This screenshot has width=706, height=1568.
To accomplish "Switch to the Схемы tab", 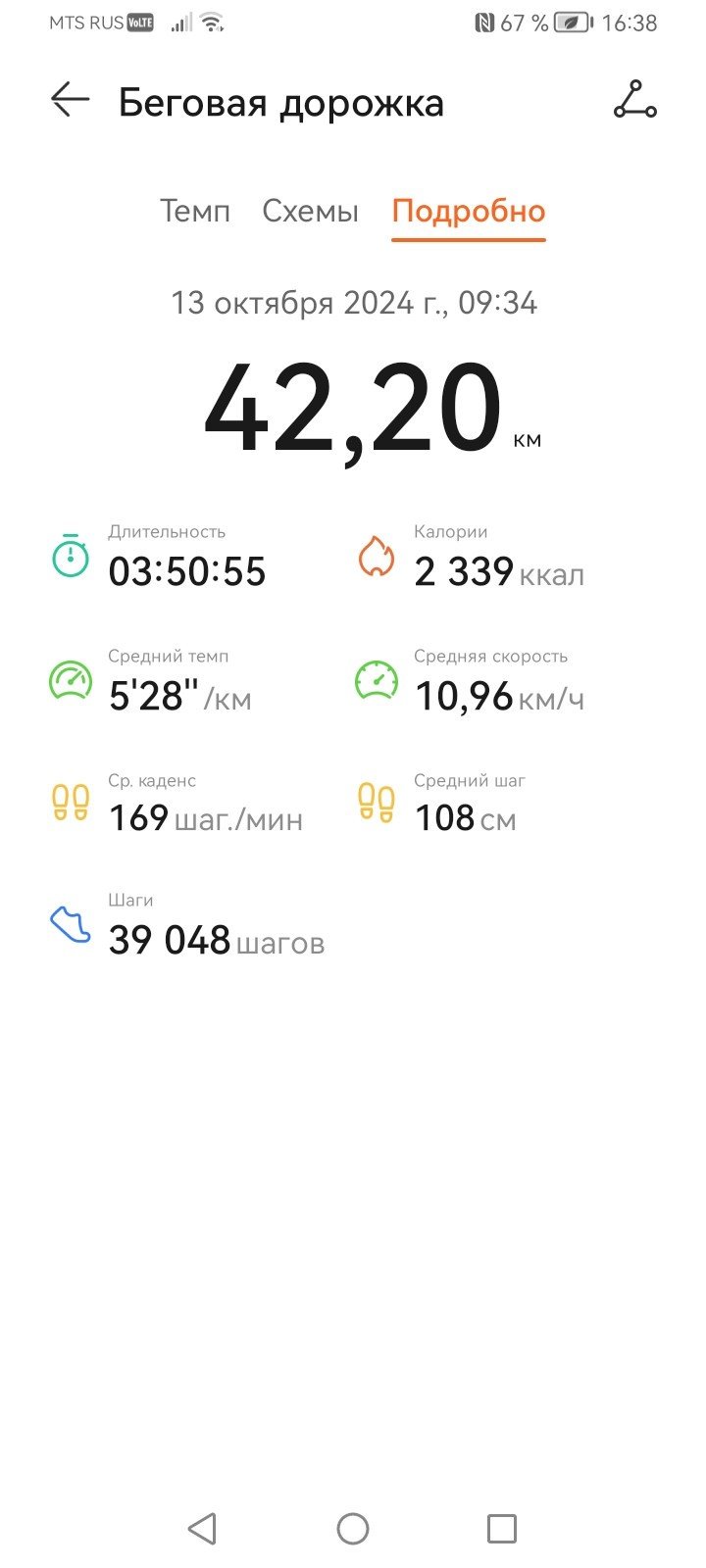I will (x=311, y=212).
